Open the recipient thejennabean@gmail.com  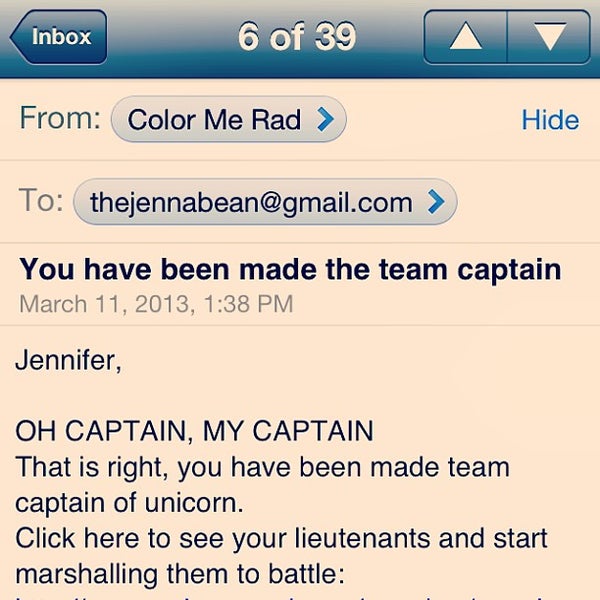coord(265,202)
